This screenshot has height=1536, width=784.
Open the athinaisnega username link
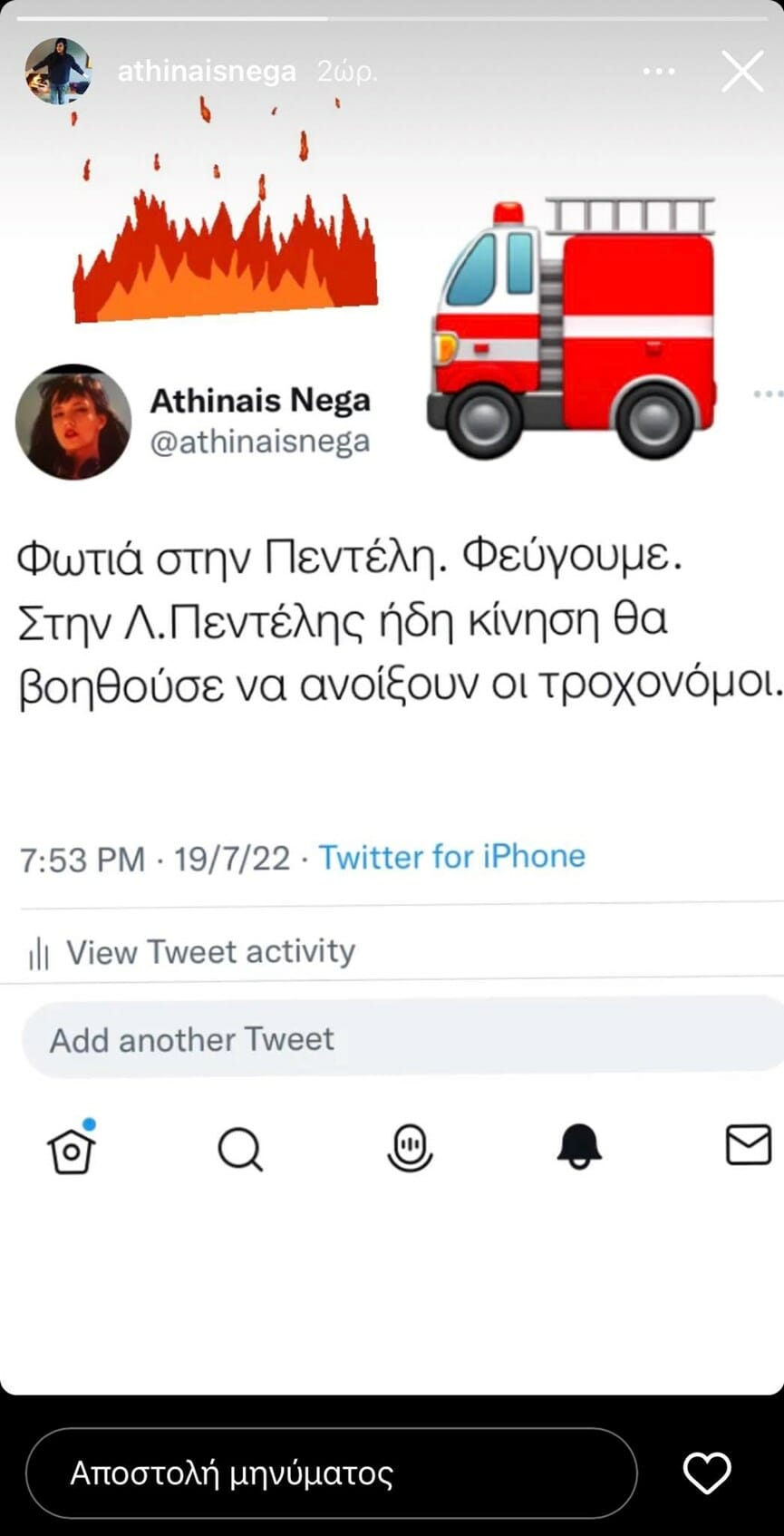pos(207,72)
